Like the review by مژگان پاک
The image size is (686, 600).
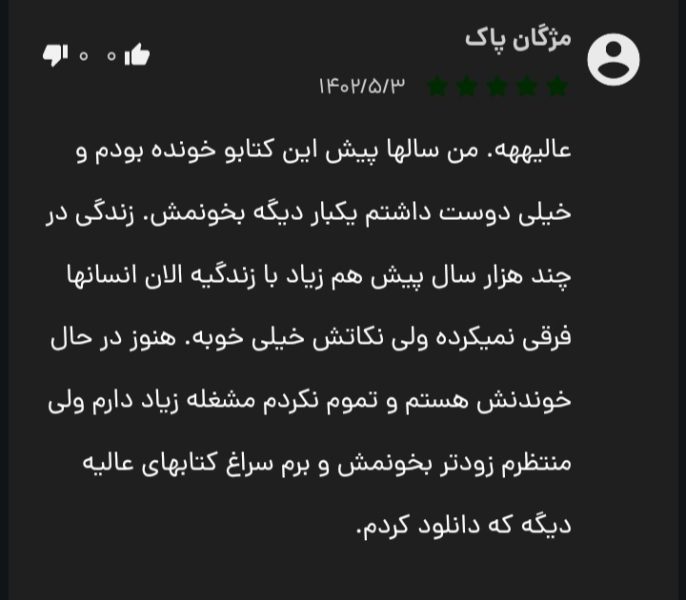pyautogui.click(x=137, y=55)
